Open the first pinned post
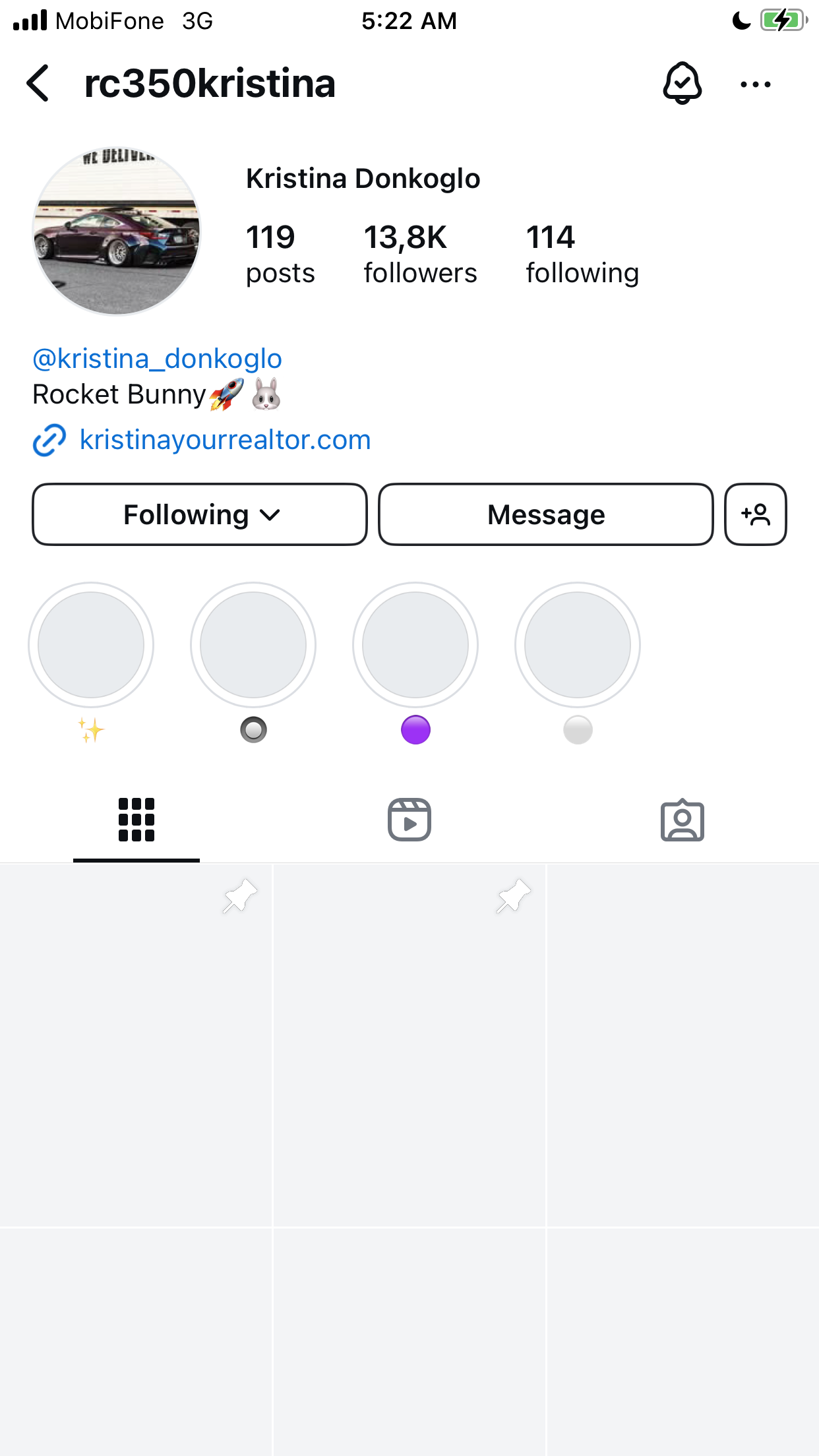 (136, 1045)
